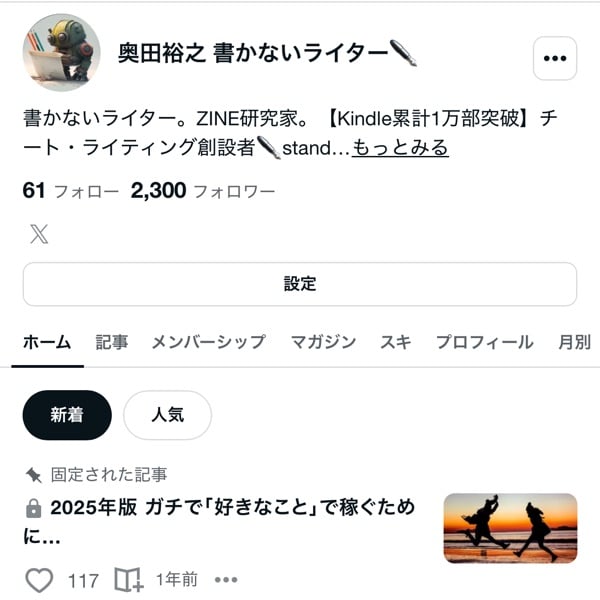Select the 新着 sort chip
The image size is (600, 600).
click(x=67, y=415)
